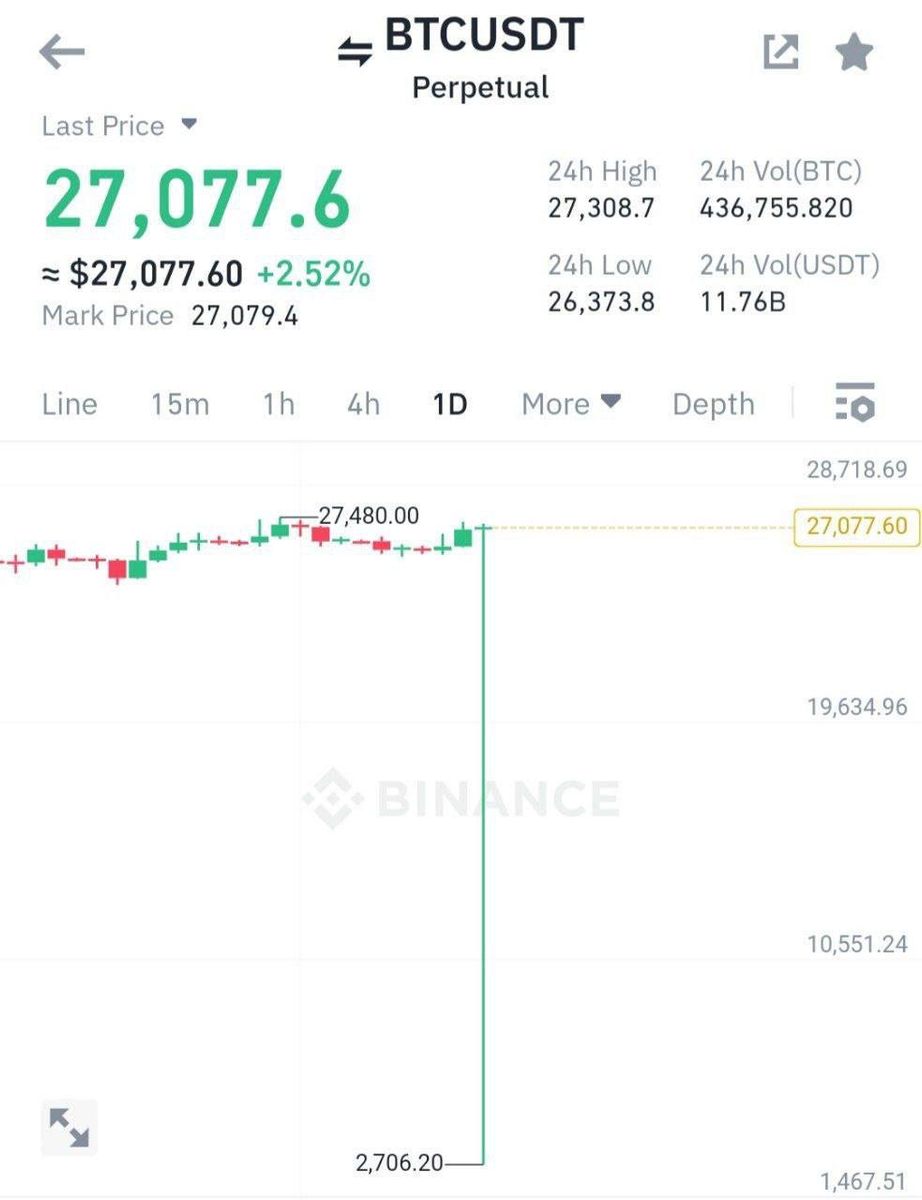This screenshot has height=1200, width=922.
Task: Select the 1h interval
Action: click(x=279, y=404)
